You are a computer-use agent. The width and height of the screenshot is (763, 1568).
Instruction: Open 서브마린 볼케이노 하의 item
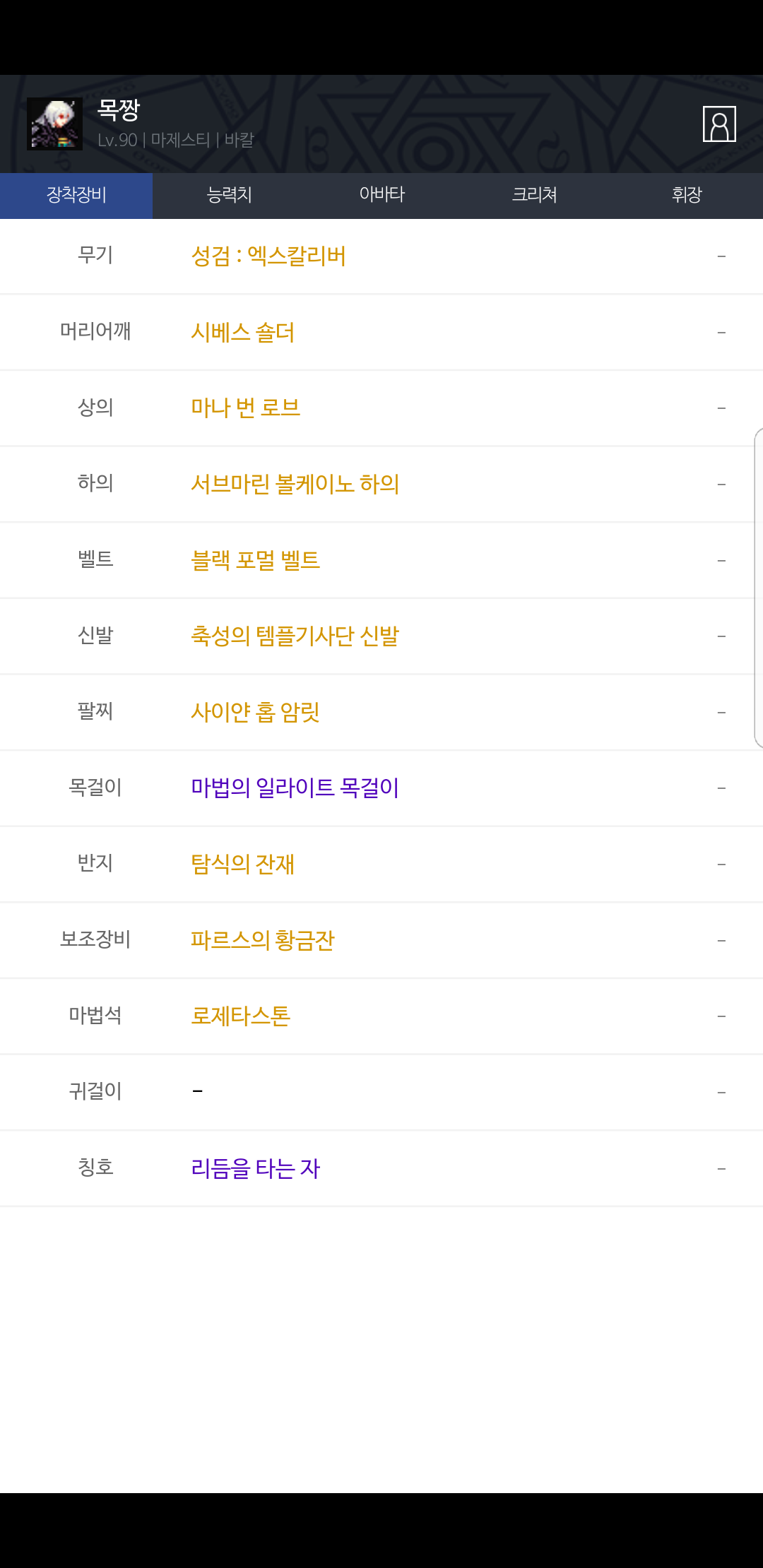tap(295, 484)
